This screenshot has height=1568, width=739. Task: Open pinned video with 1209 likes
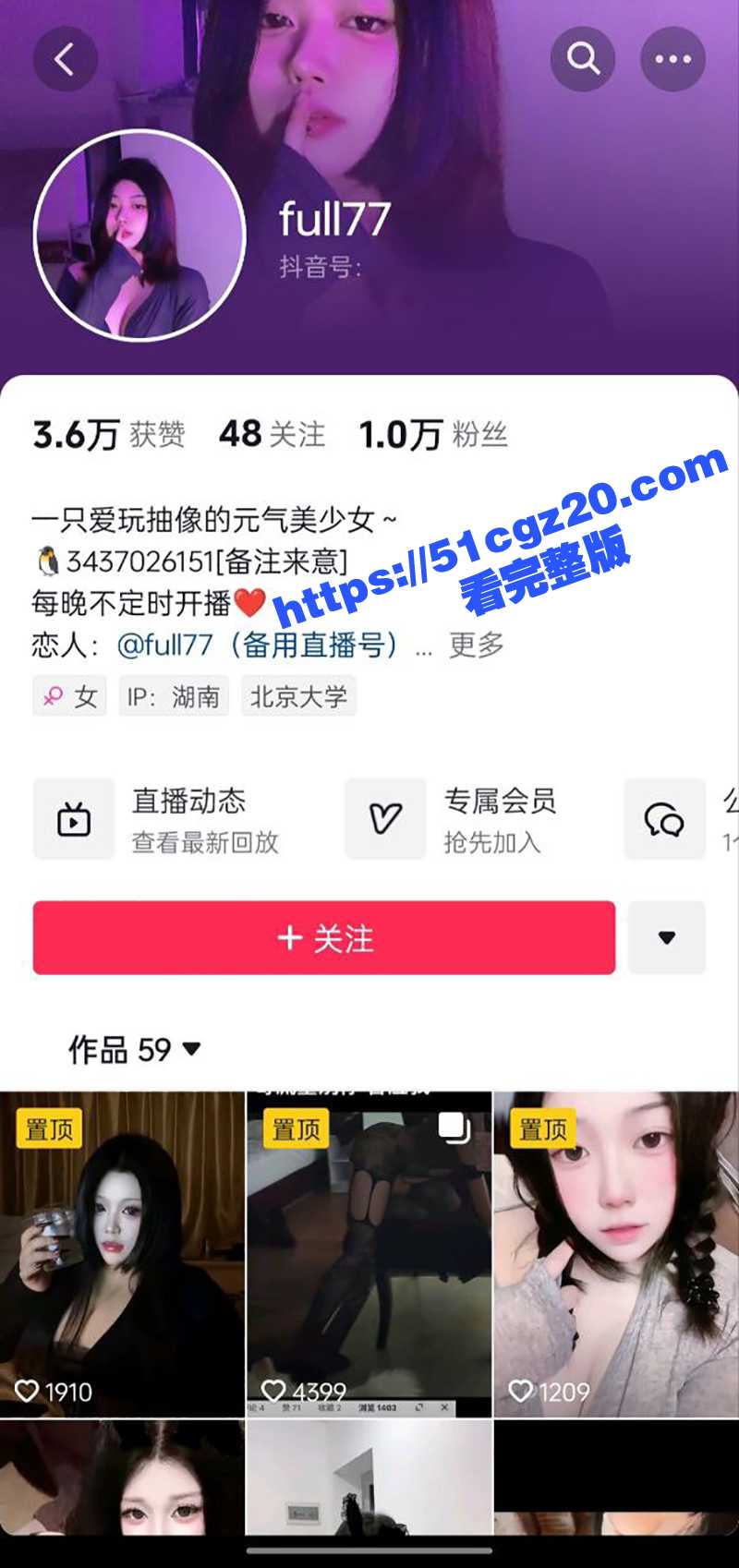click(616, 1254)
